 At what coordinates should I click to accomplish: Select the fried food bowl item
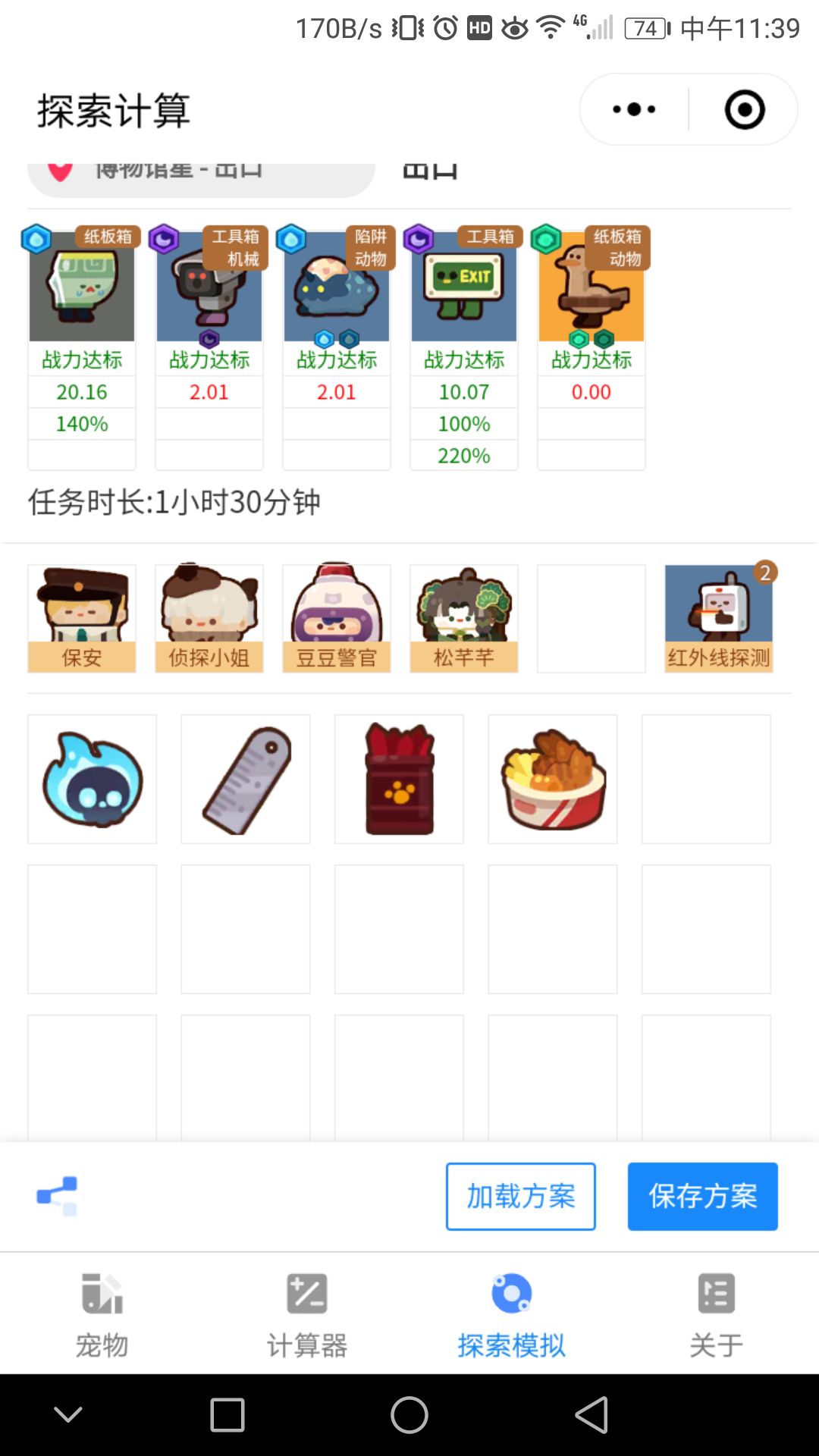pyautogui.click(x=553, y=777)
